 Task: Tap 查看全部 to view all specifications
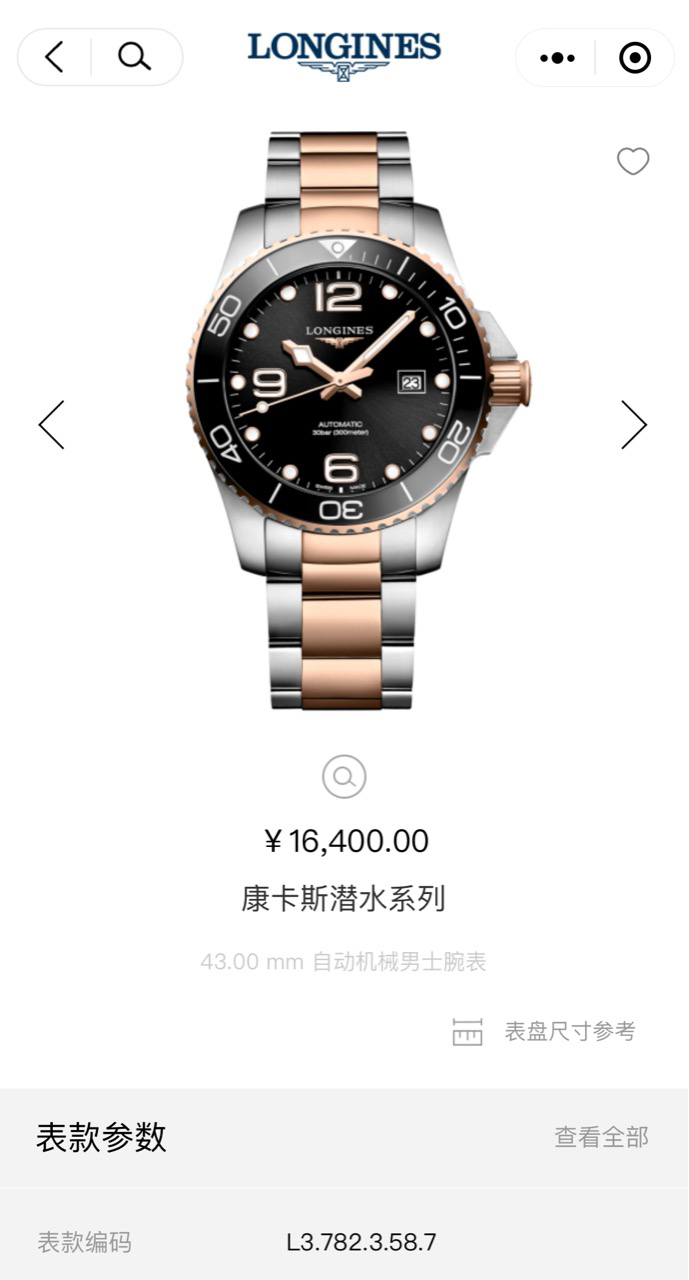tap(601, 1137)
